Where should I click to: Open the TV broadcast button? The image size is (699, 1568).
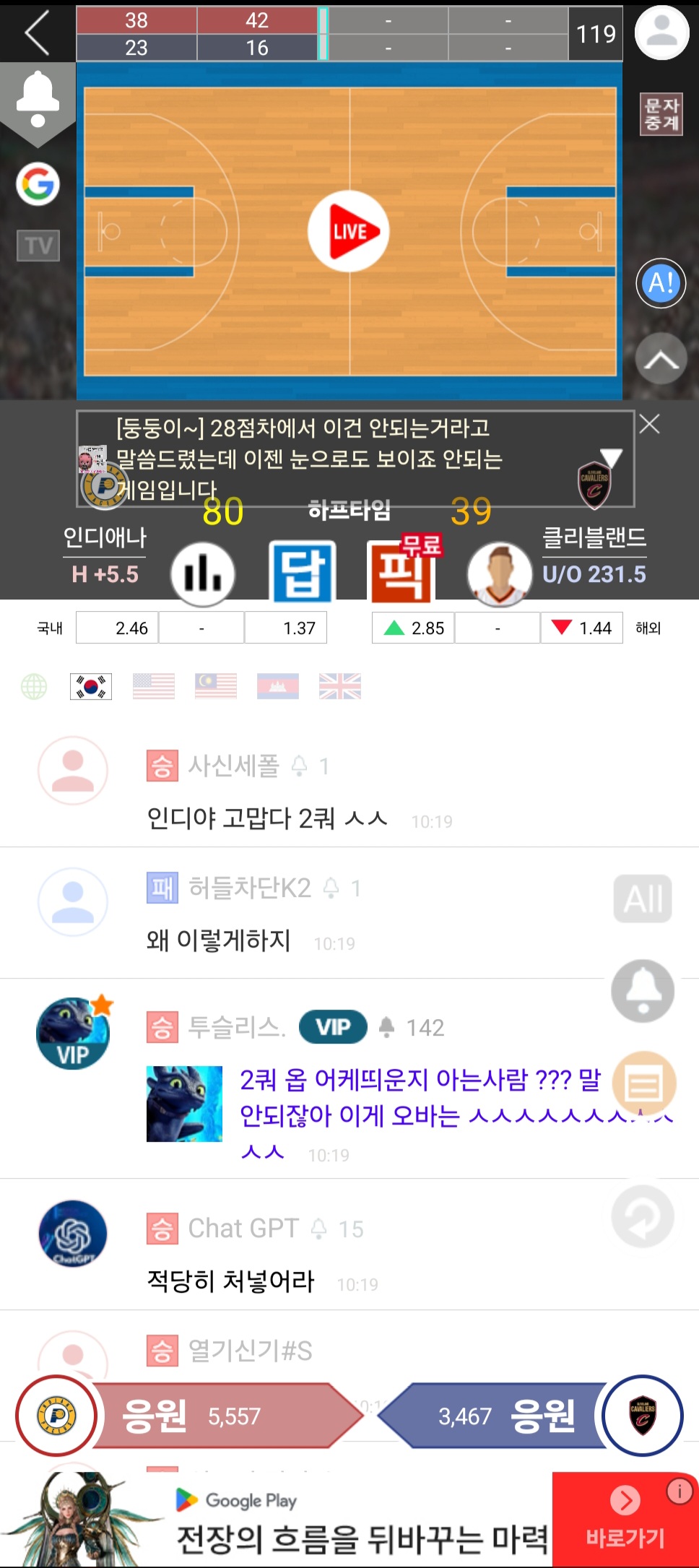(38, 246)
